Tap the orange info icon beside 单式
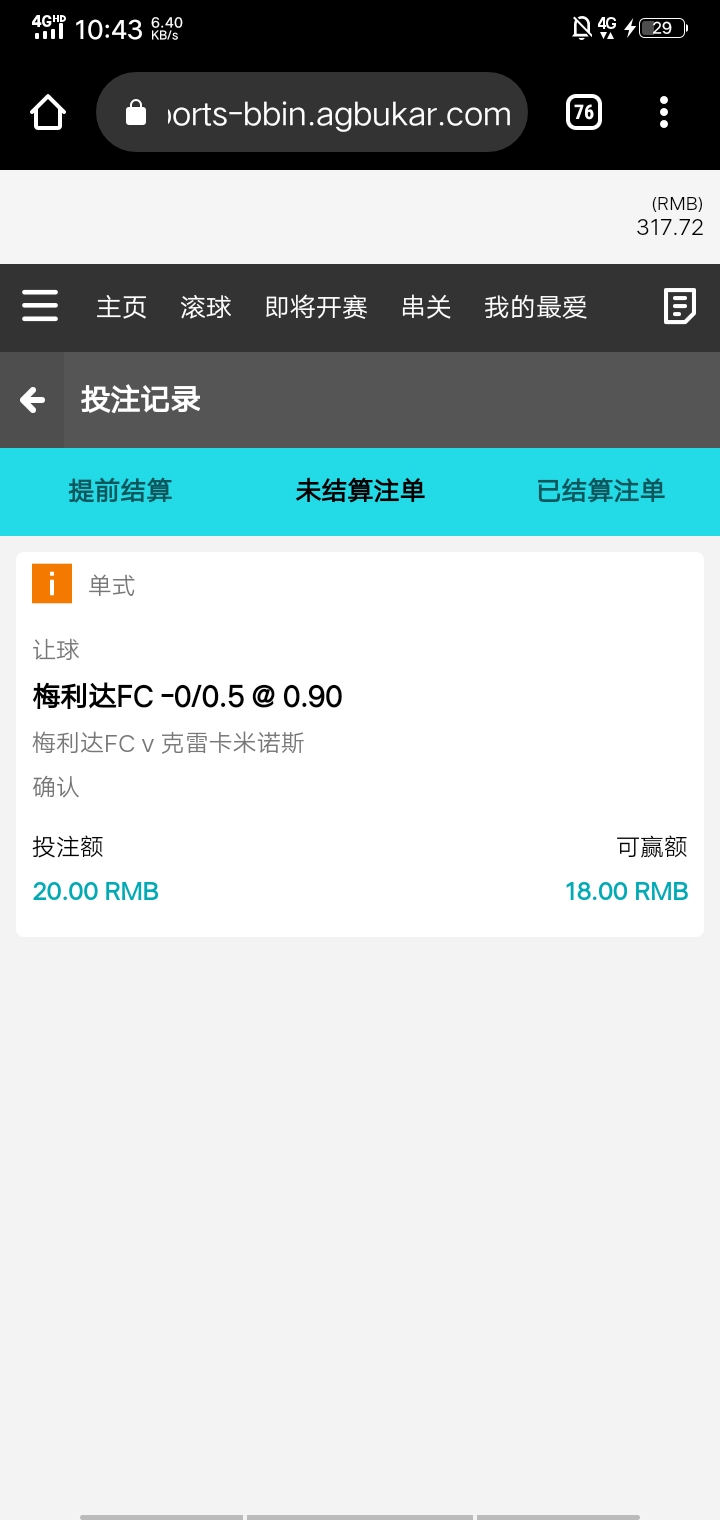Screen dimensions: 720x1520 point(52,584)
